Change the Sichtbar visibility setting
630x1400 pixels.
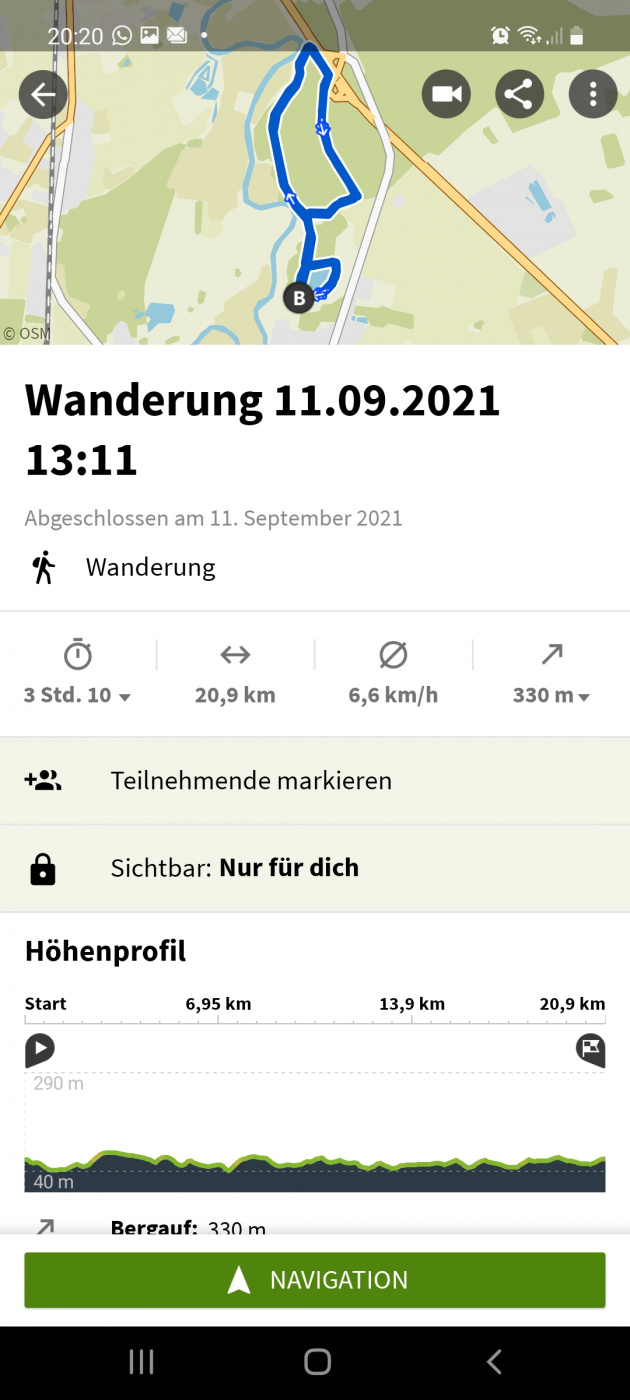[315, 868]
